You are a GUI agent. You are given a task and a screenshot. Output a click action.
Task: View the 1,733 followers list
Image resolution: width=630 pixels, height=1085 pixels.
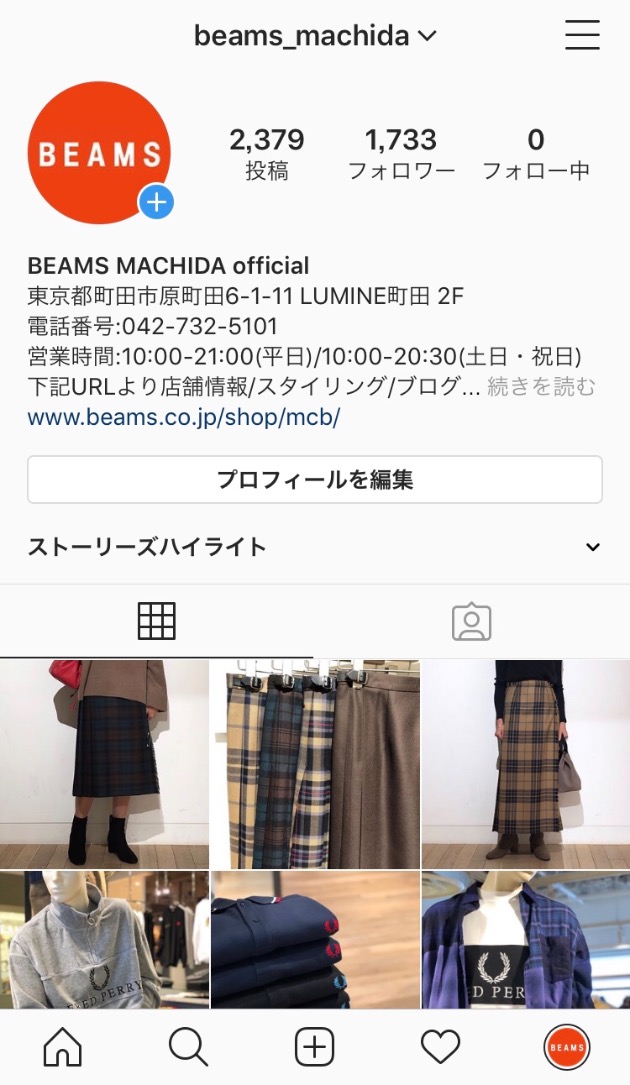pos(401,153)
